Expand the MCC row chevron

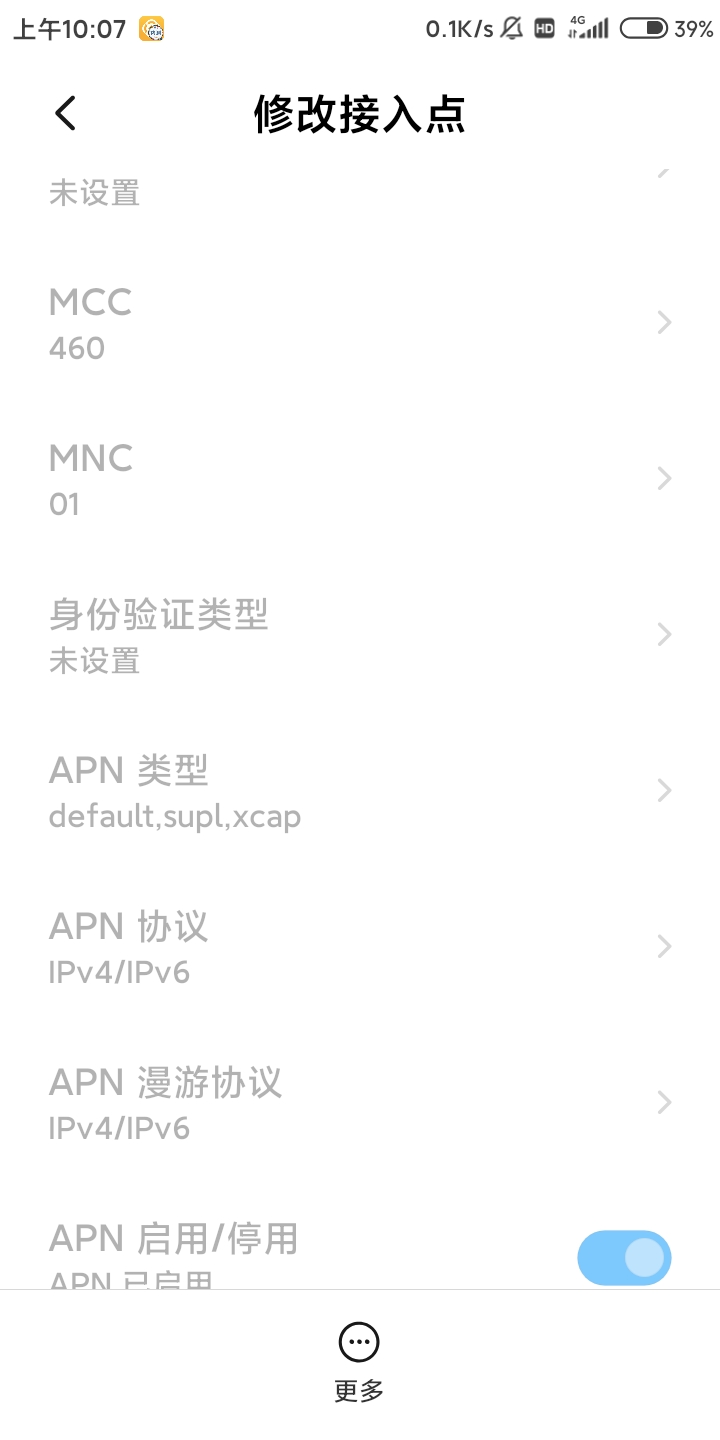coord(663,322)
